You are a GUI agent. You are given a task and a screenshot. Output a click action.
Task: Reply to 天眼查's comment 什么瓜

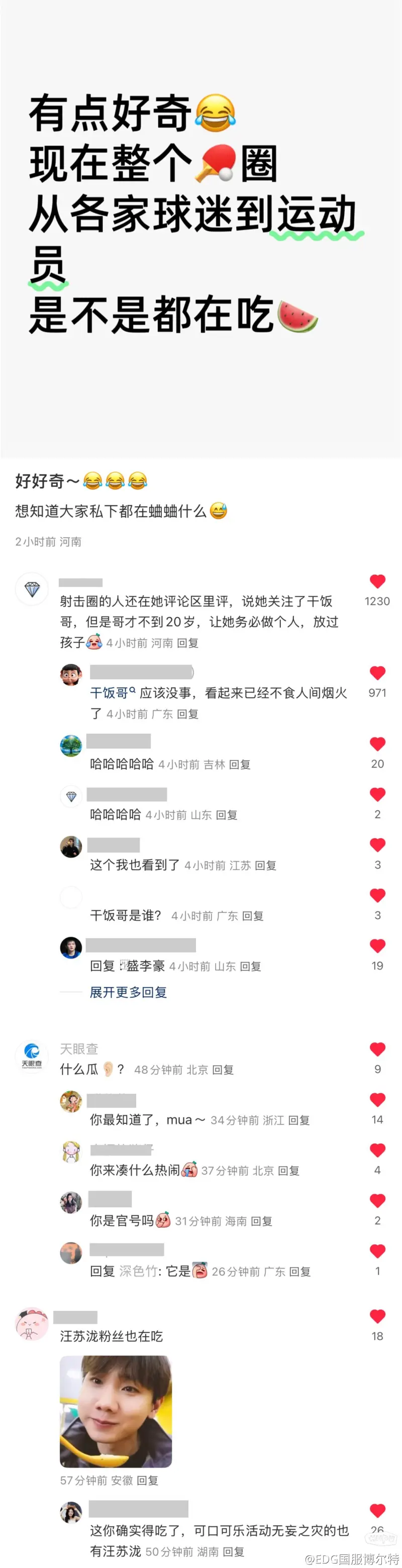pos(223,1070)
